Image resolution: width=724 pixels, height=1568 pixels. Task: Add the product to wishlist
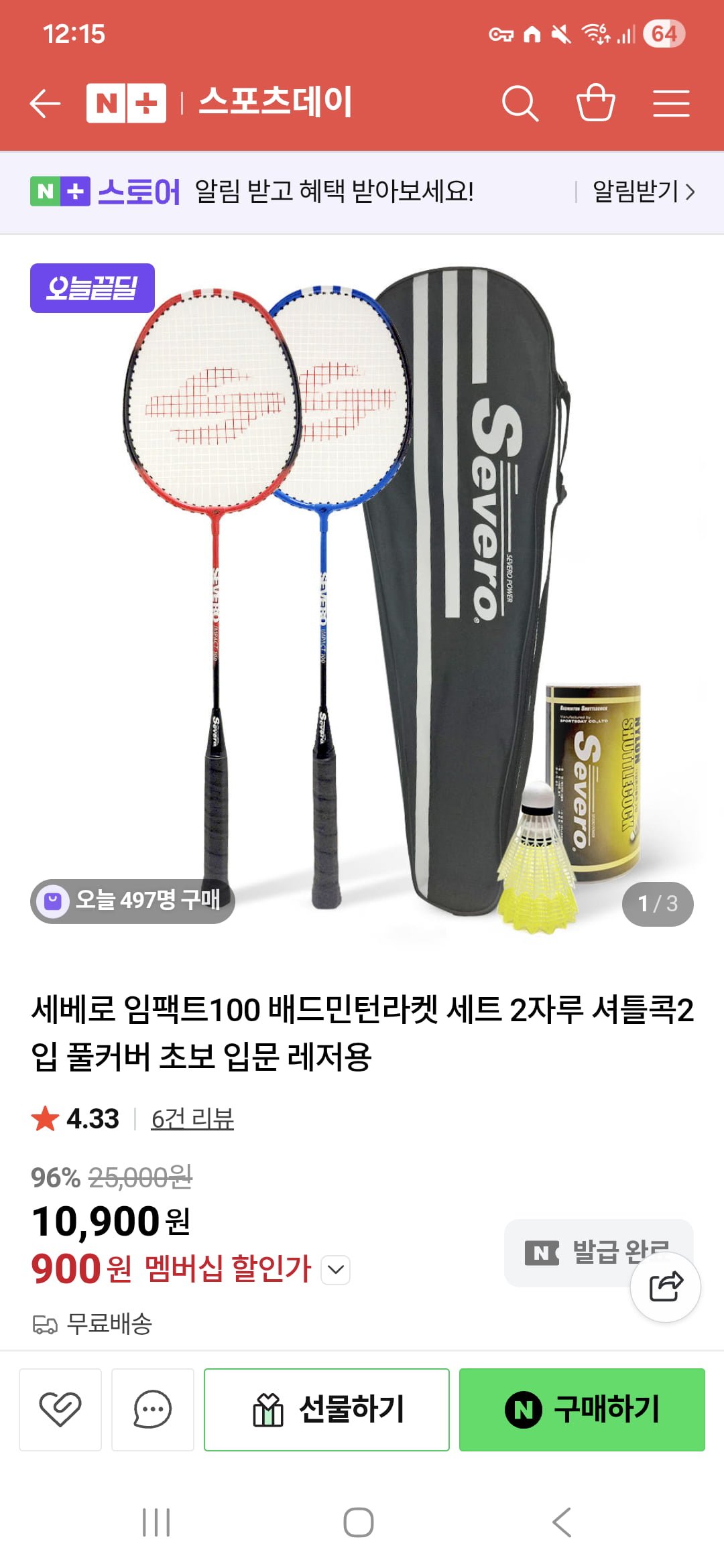[60, 1409]
